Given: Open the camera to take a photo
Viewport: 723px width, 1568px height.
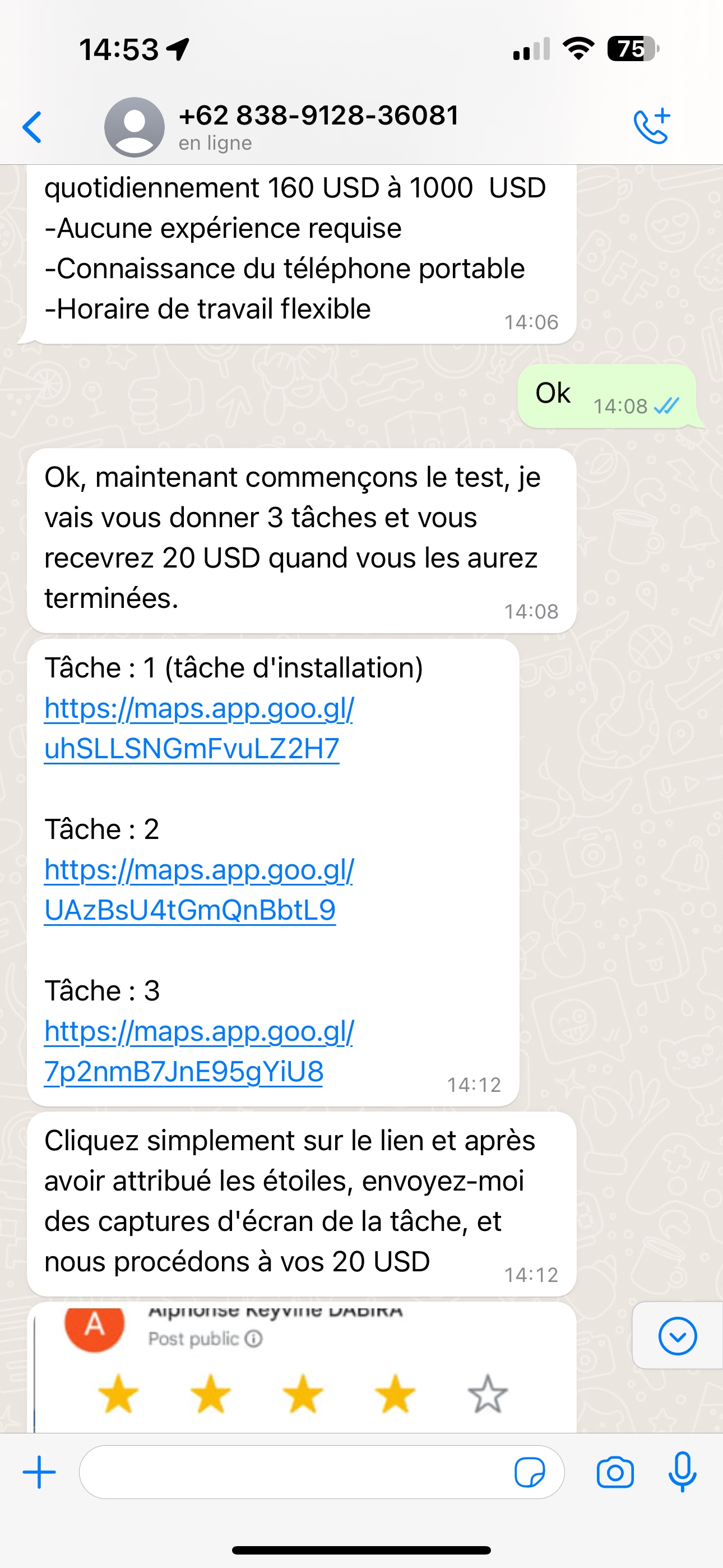Looking at the screenshot, I should tap(615, 1473).
